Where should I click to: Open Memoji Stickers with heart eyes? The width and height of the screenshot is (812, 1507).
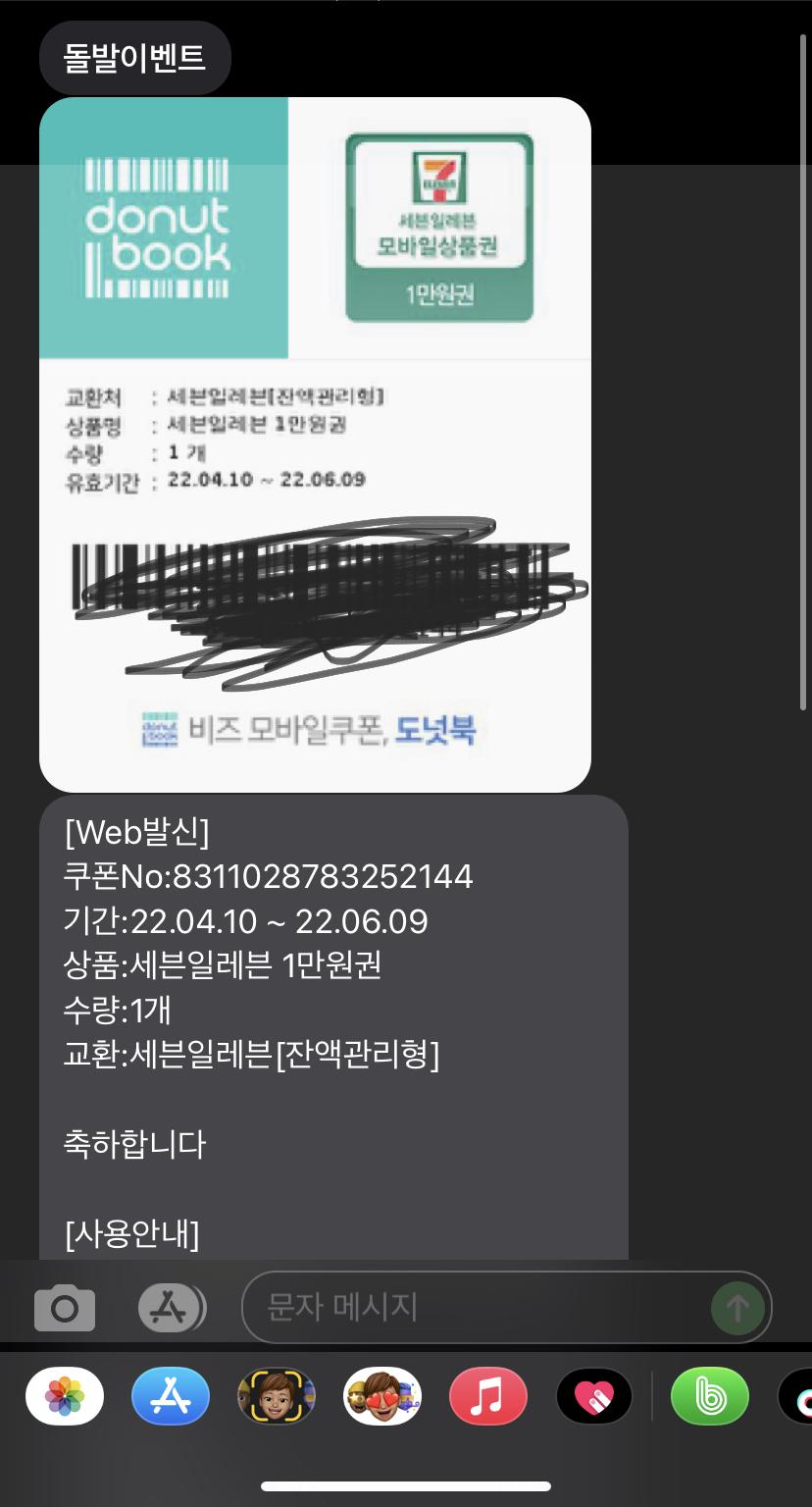point(382,1396)
